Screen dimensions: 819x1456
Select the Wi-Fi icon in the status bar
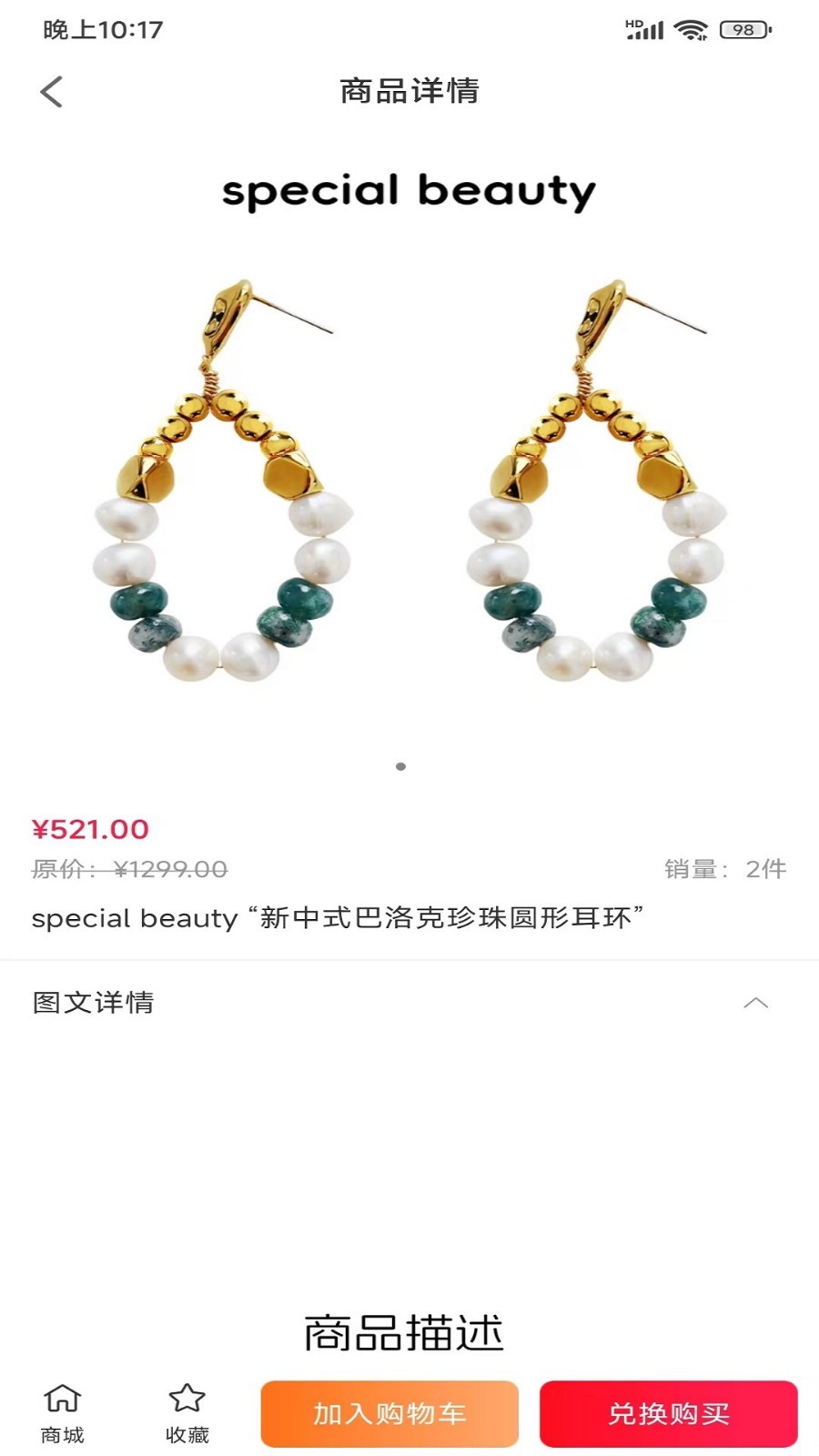pyautogui.click(x=690, y=28)
